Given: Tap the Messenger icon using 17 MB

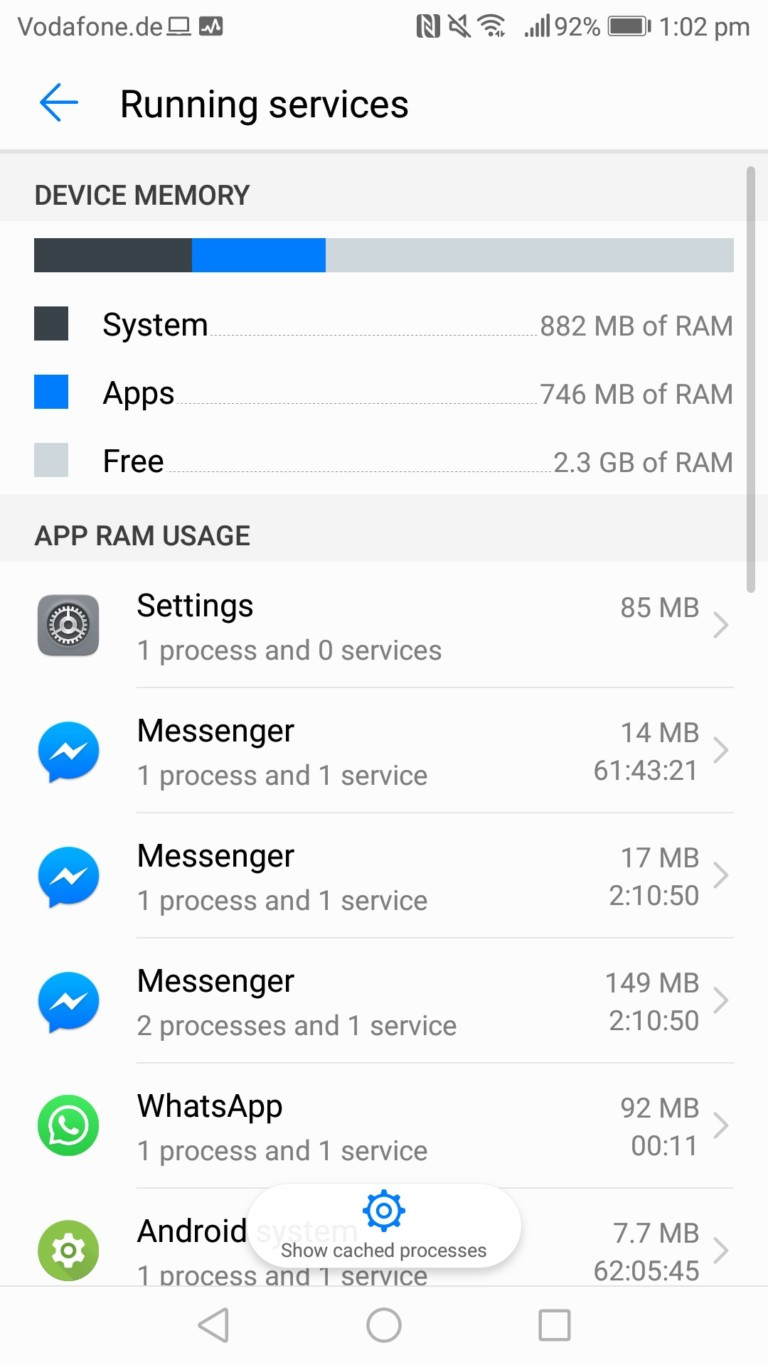Looking at the screenshot, I should point(68,876).
